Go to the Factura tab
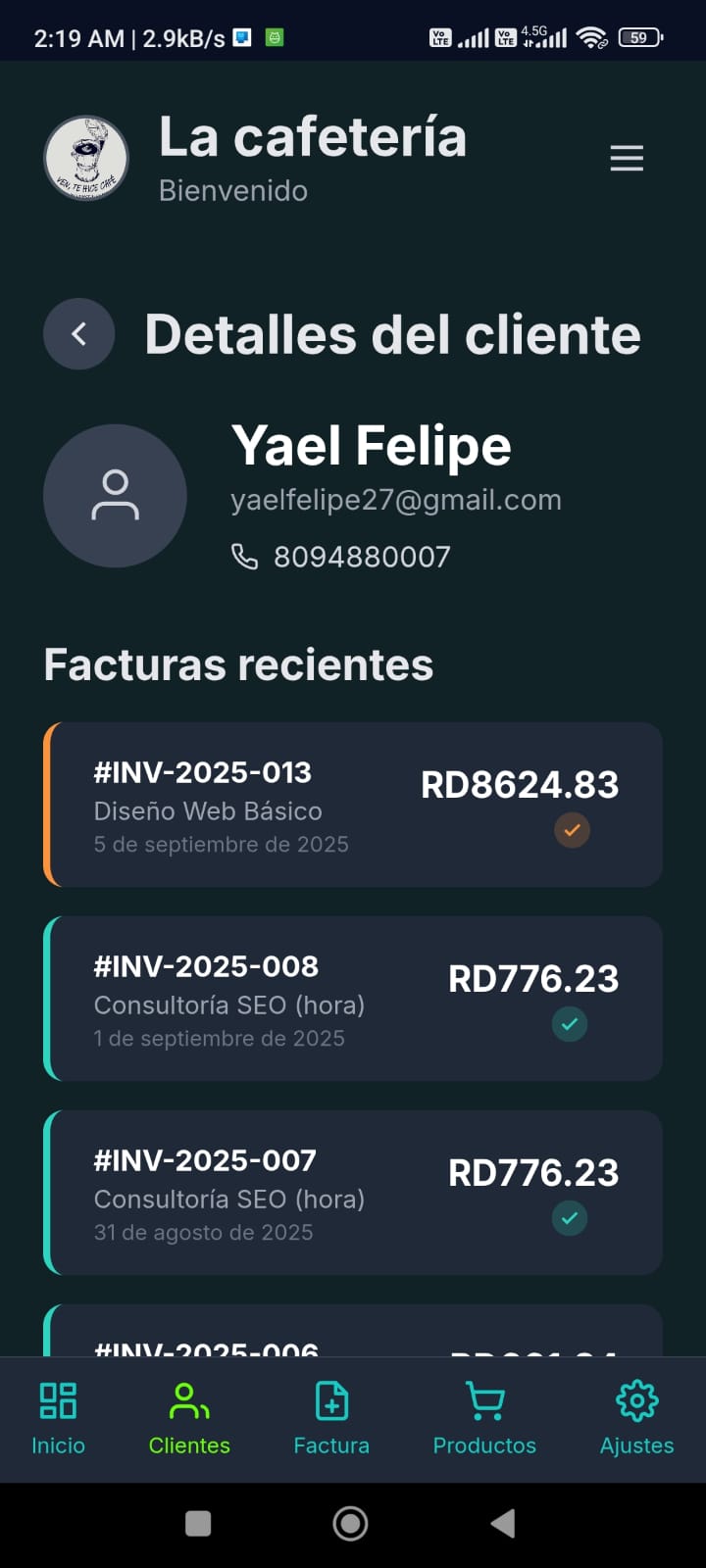The height and width of the screenshot is (1568, 706). point(331,1418)
